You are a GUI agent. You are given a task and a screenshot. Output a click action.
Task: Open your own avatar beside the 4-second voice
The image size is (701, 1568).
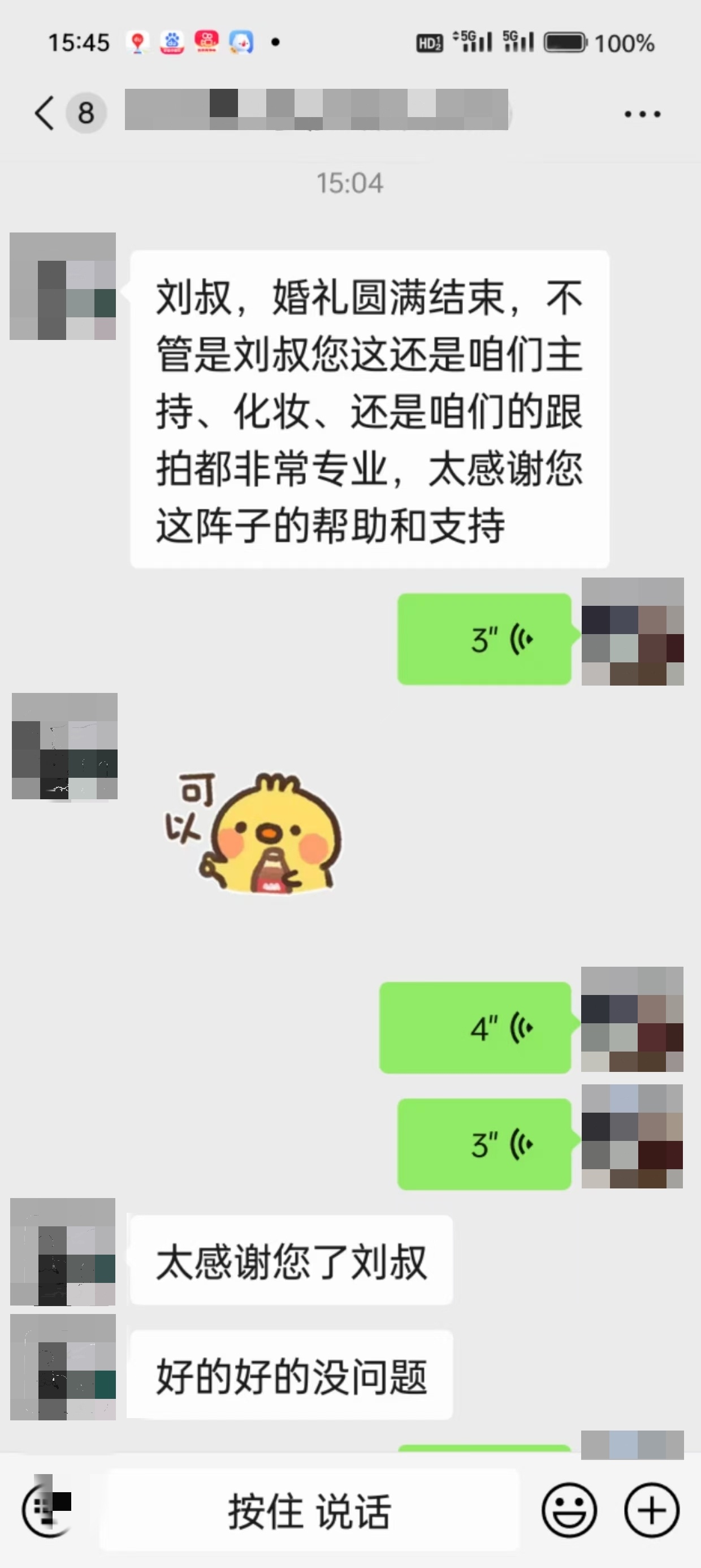pos(632,1019)
